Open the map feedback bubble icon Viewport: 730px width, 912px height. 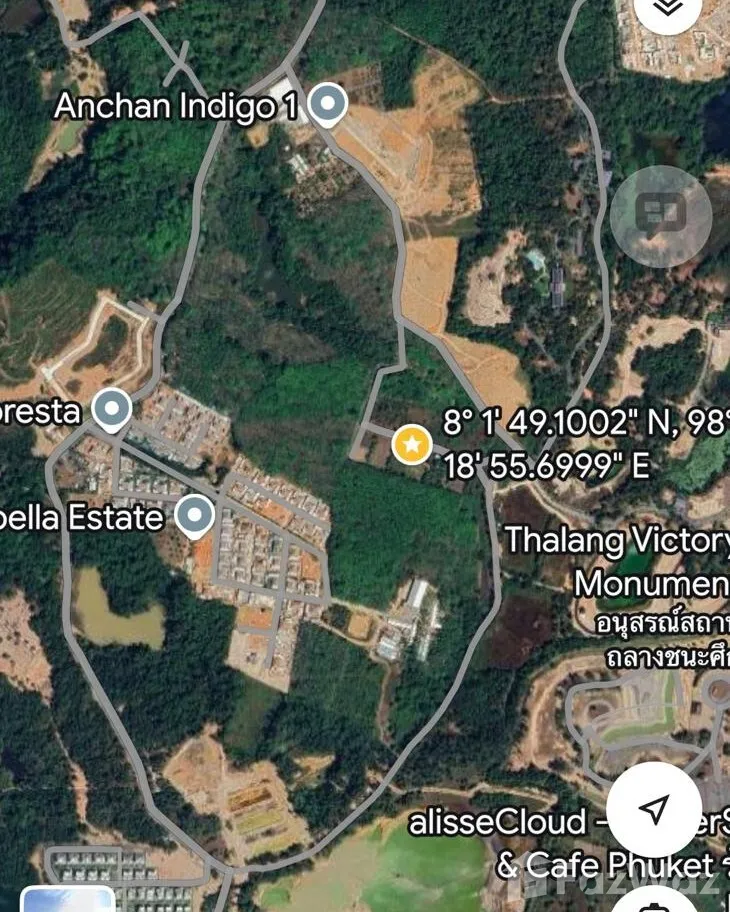click(x=661, y=215)
